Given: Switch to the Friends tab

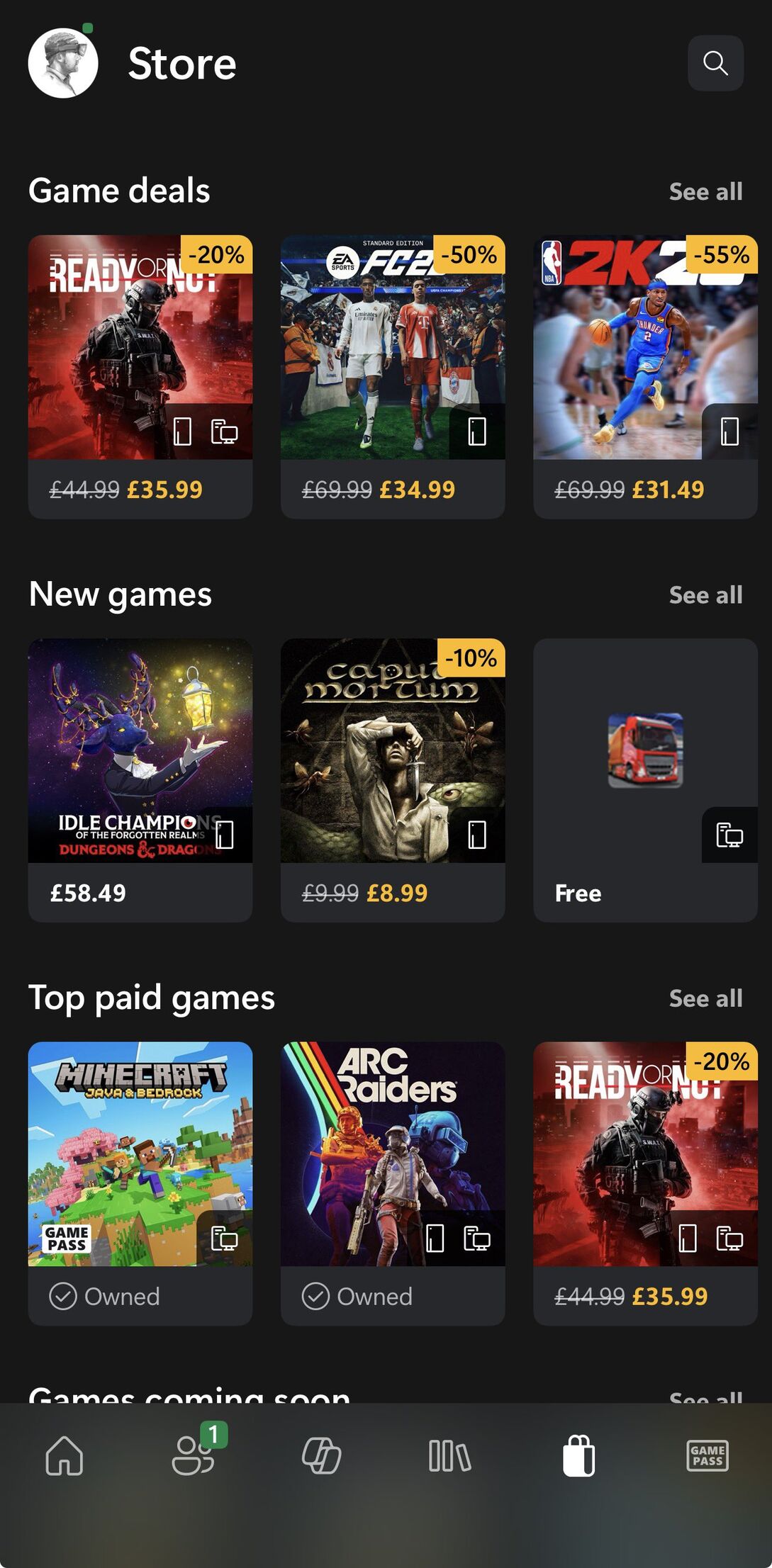Looking at the screenshot, I should click(193, 1456).
